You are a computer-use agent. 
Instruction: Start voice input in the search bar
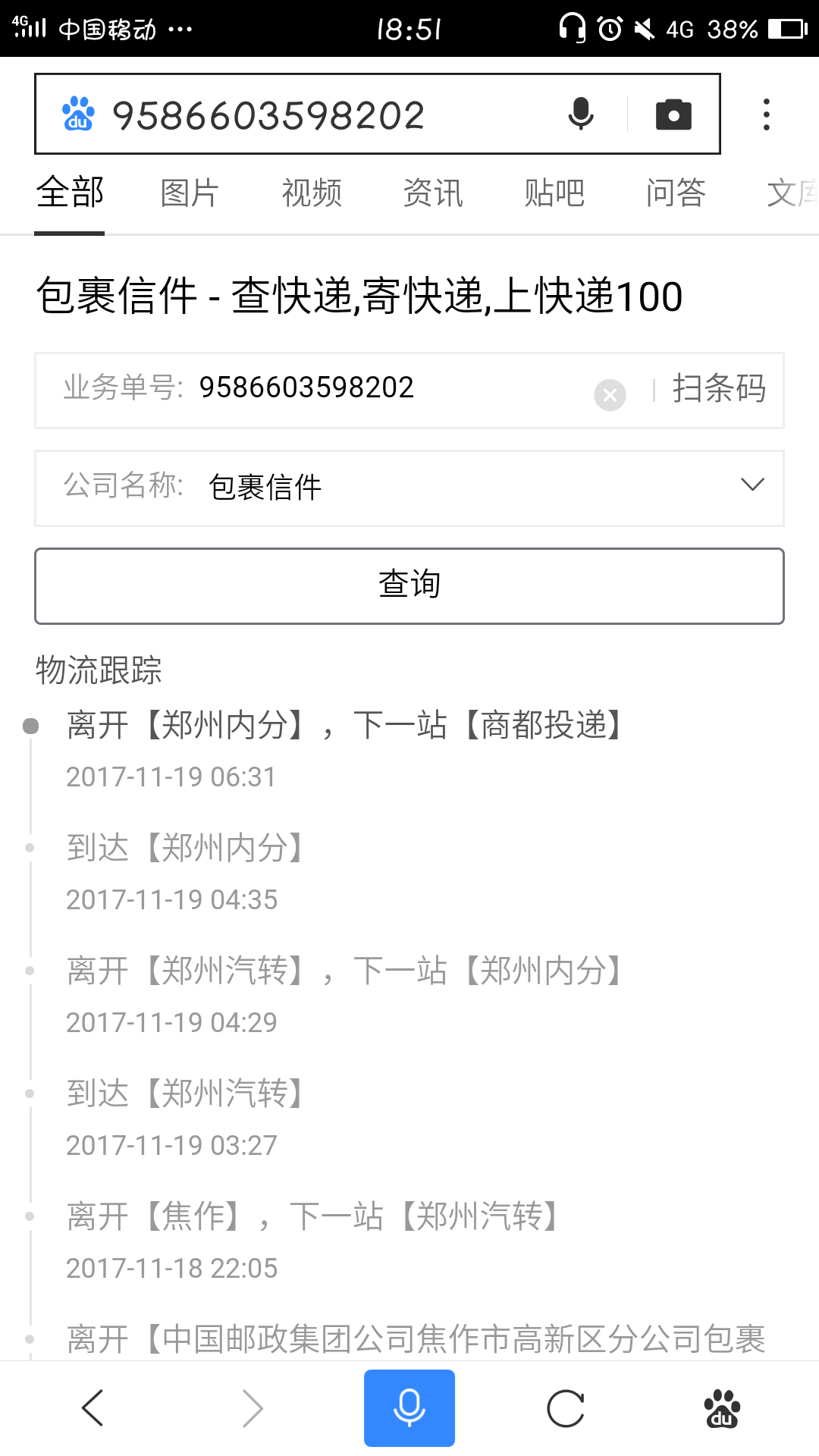(x=581, y=115)
